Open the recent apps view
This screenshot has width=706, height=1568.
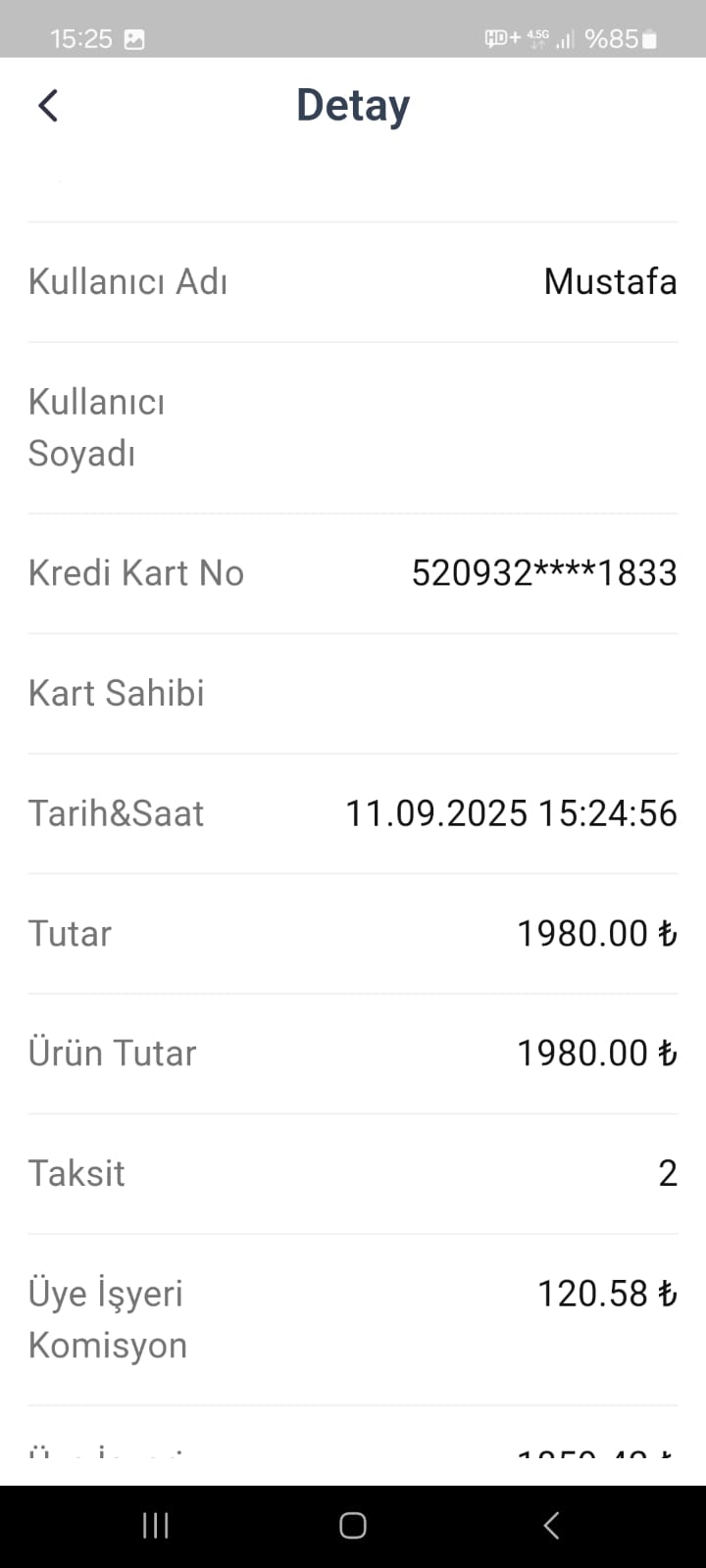click(156, 1525)
